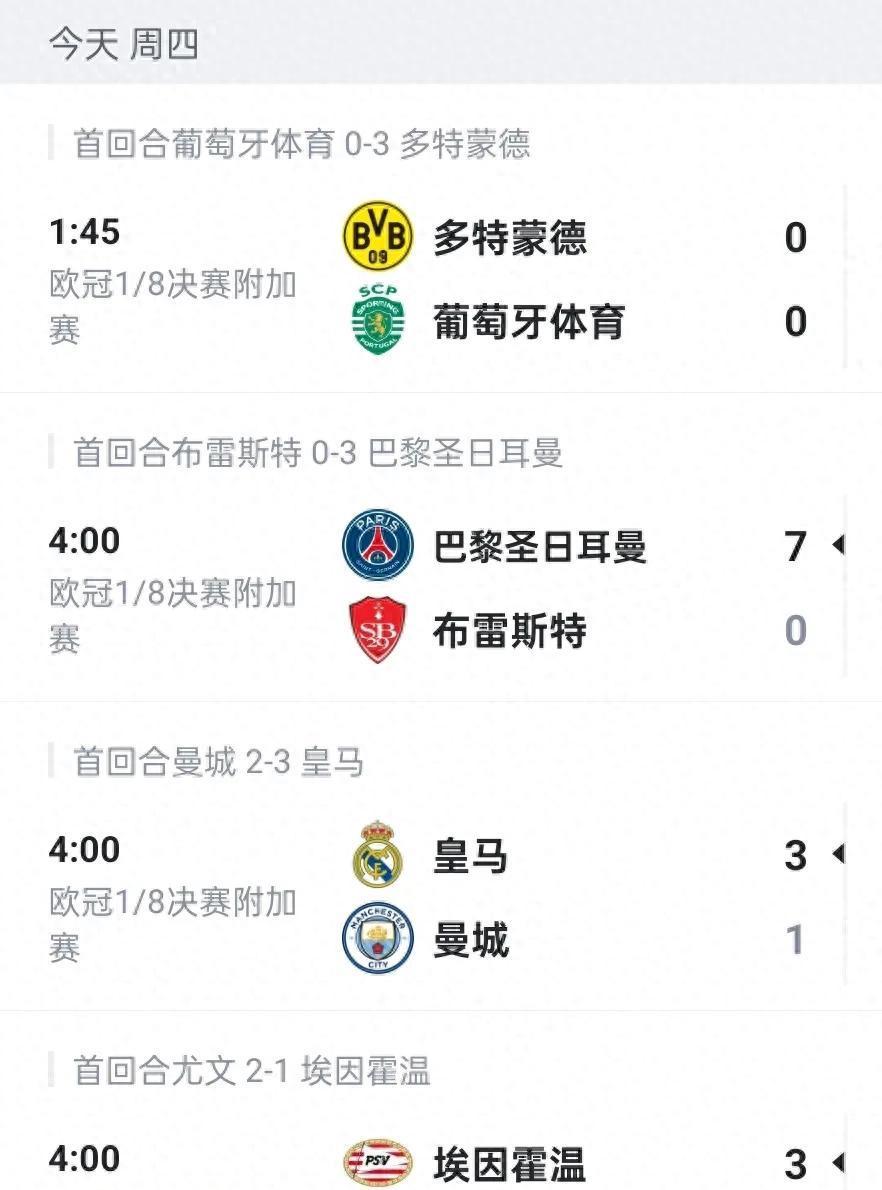
Task: Click 曼城's score of 1
Action: tap(795, 940)
